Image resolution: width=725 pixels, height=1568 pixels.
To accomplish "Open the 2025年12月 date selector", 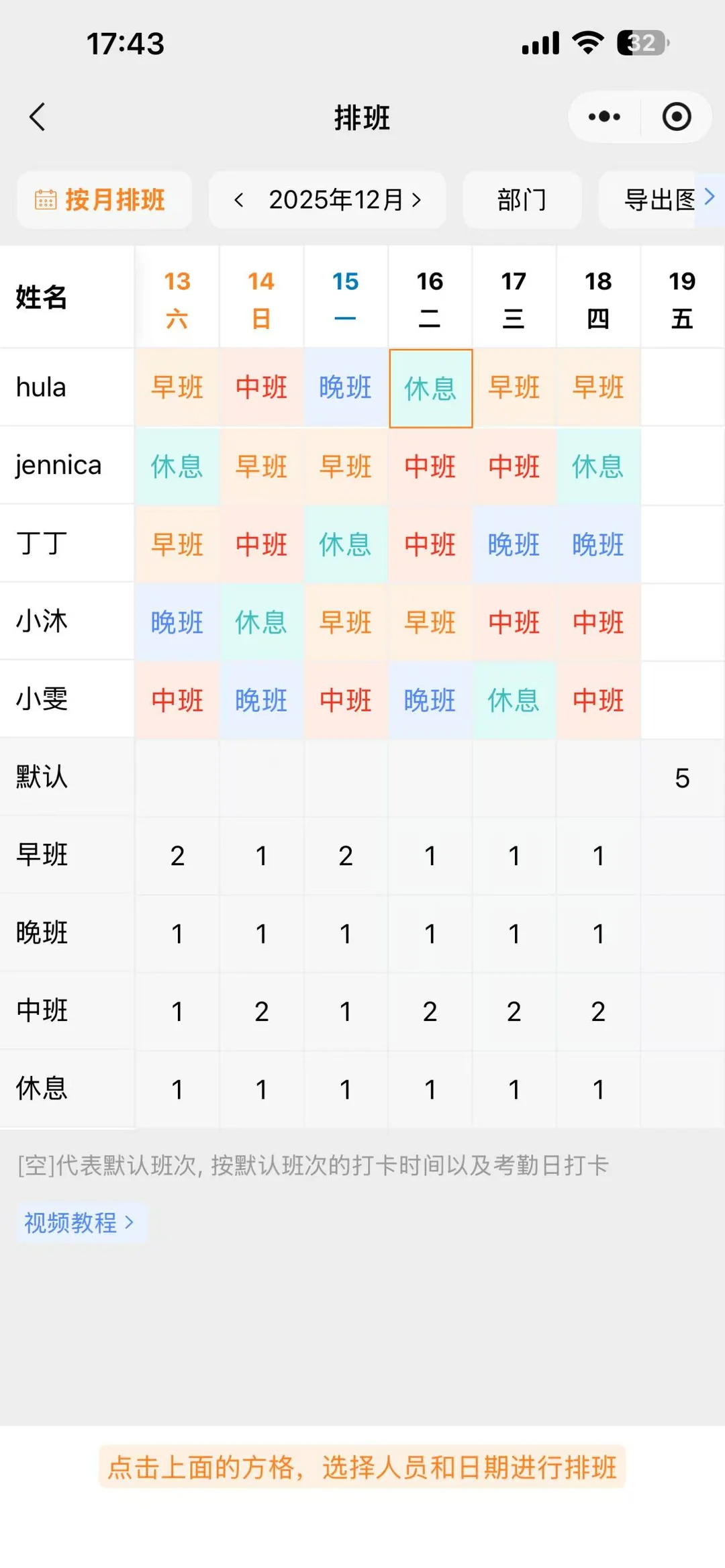I will point(328,200).
